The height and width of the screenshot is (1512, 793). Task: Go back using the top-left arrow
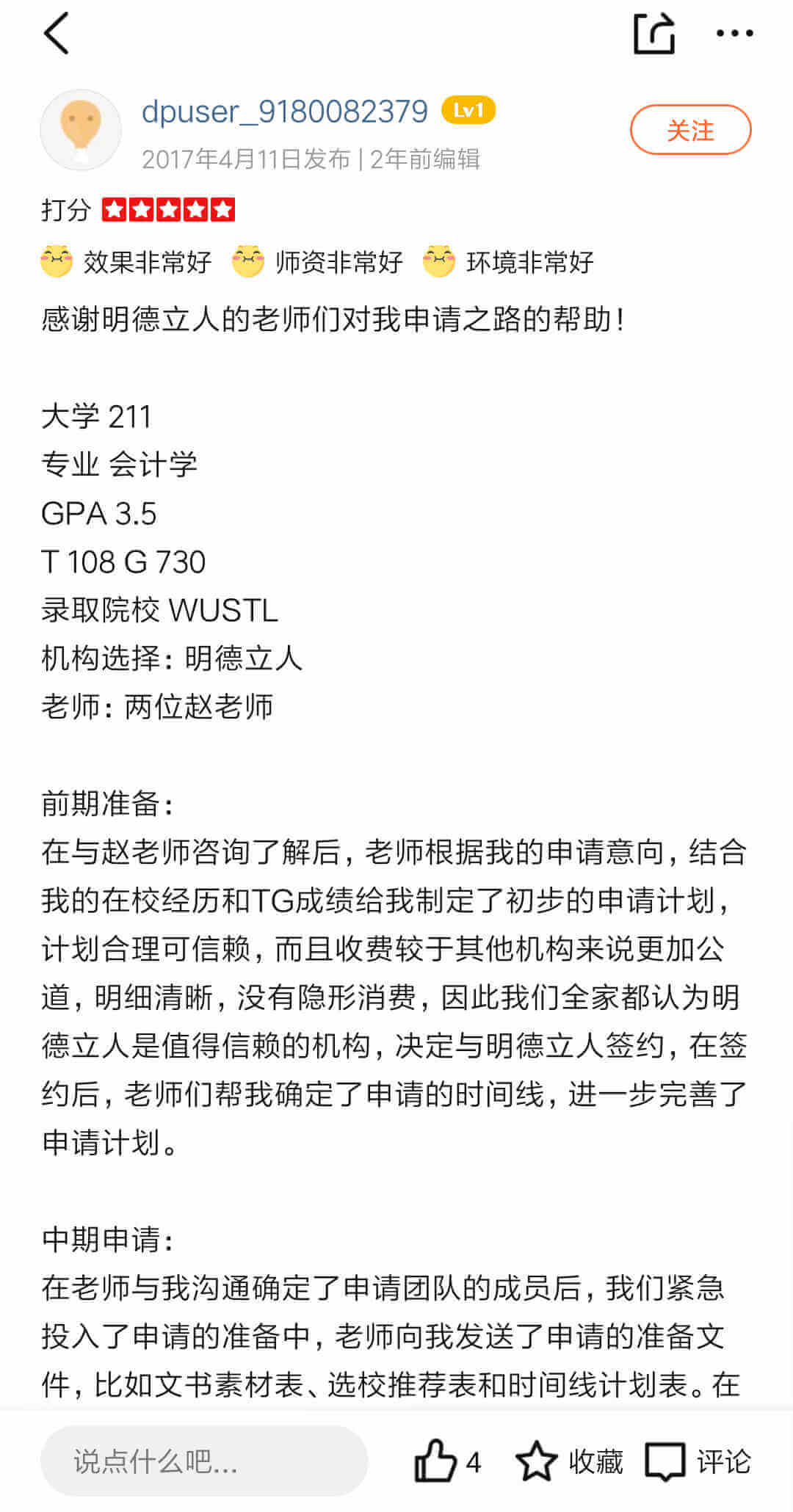(x=57, y=34)
